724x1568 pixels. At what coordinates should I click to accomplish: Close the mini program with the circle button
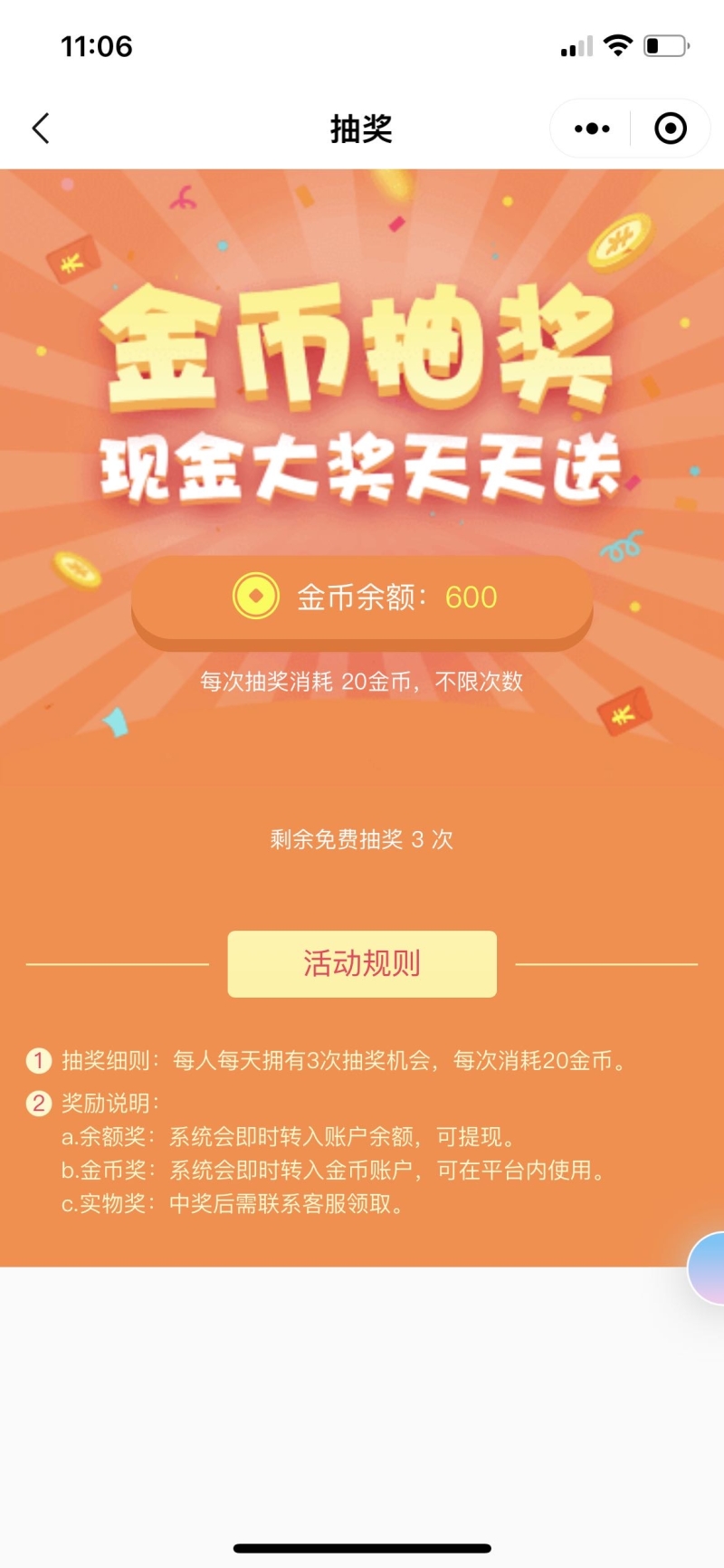pyautogui.click(x=670, y=129)
